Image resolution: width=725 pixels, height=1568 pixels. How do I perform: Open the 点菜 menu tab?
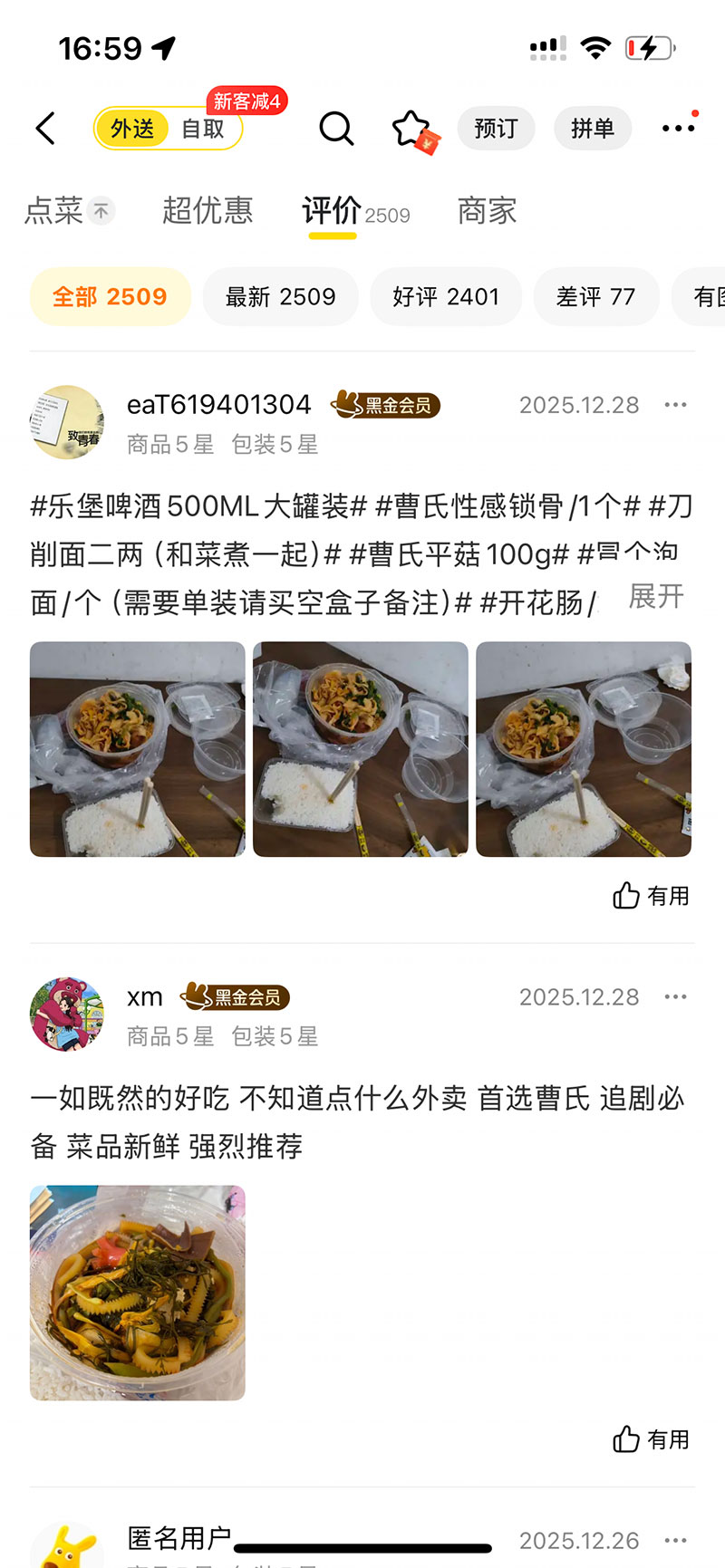click(x=54, y=211)
